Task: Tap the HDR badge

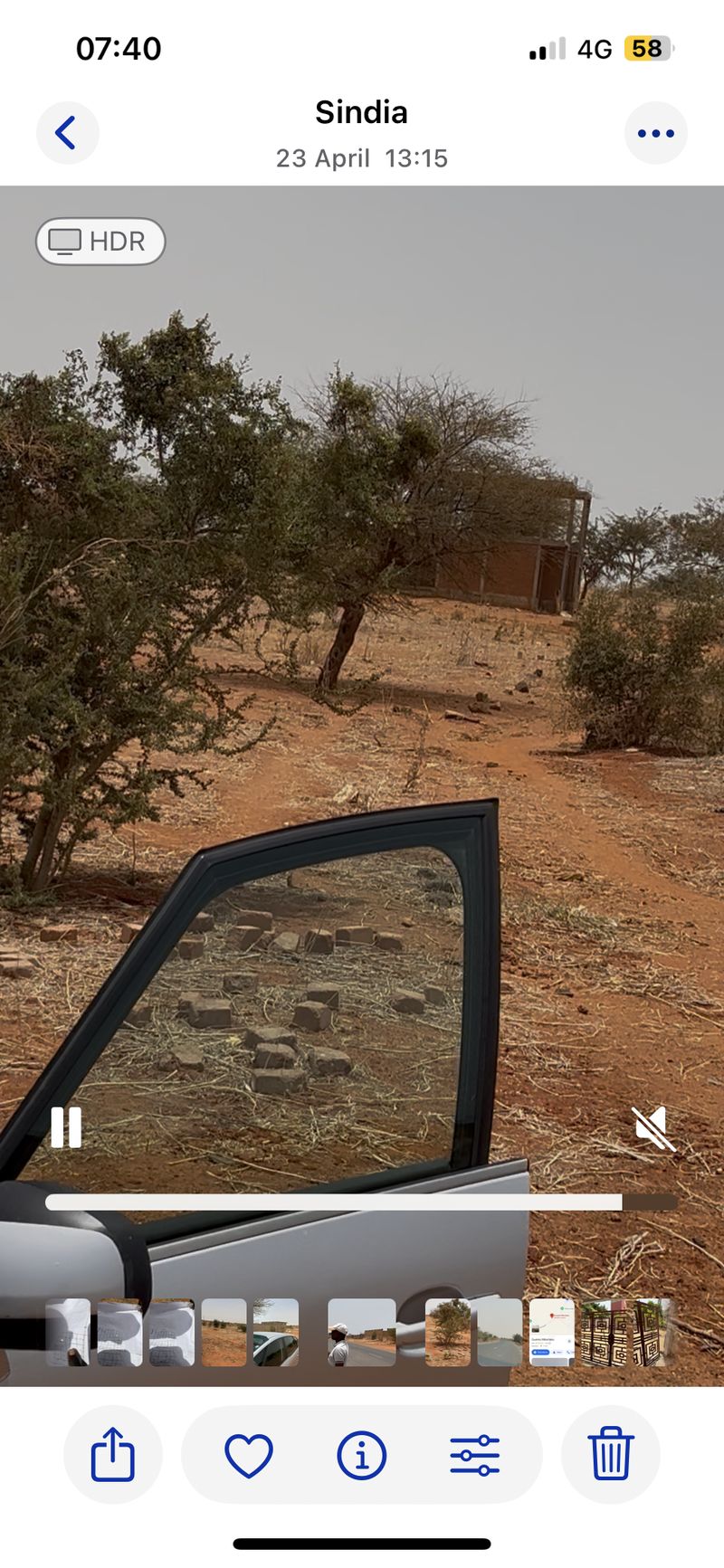Action: coord(100,242)
